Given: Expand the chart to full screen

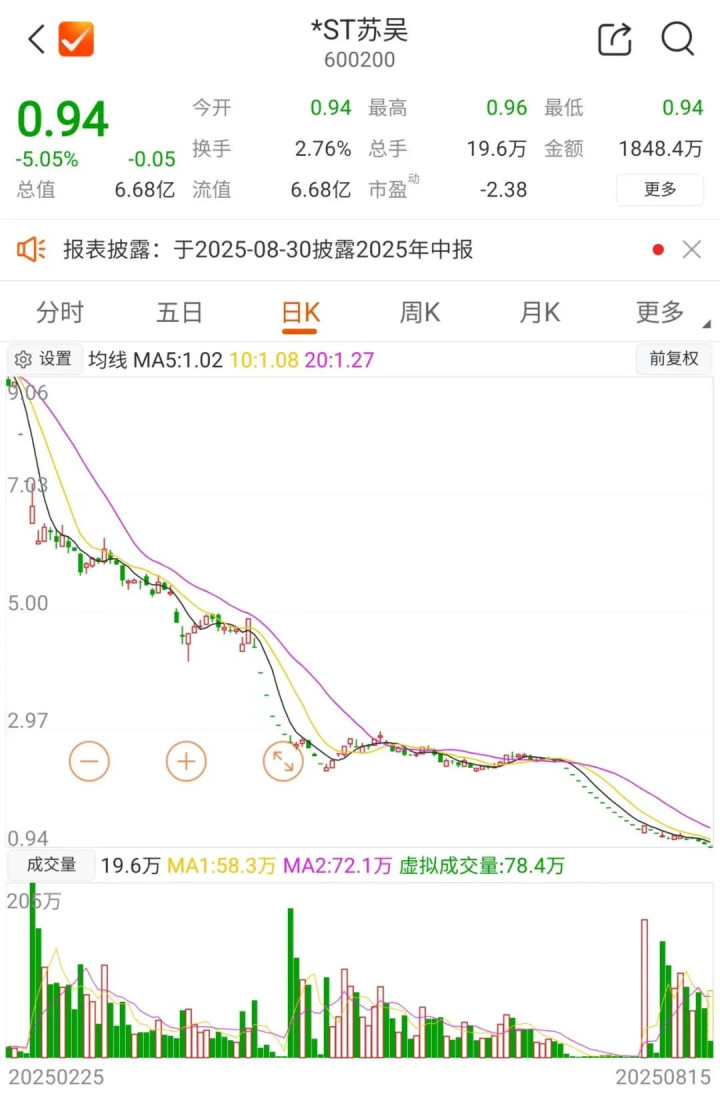Looking at the screenshot, I should (283, 762).
